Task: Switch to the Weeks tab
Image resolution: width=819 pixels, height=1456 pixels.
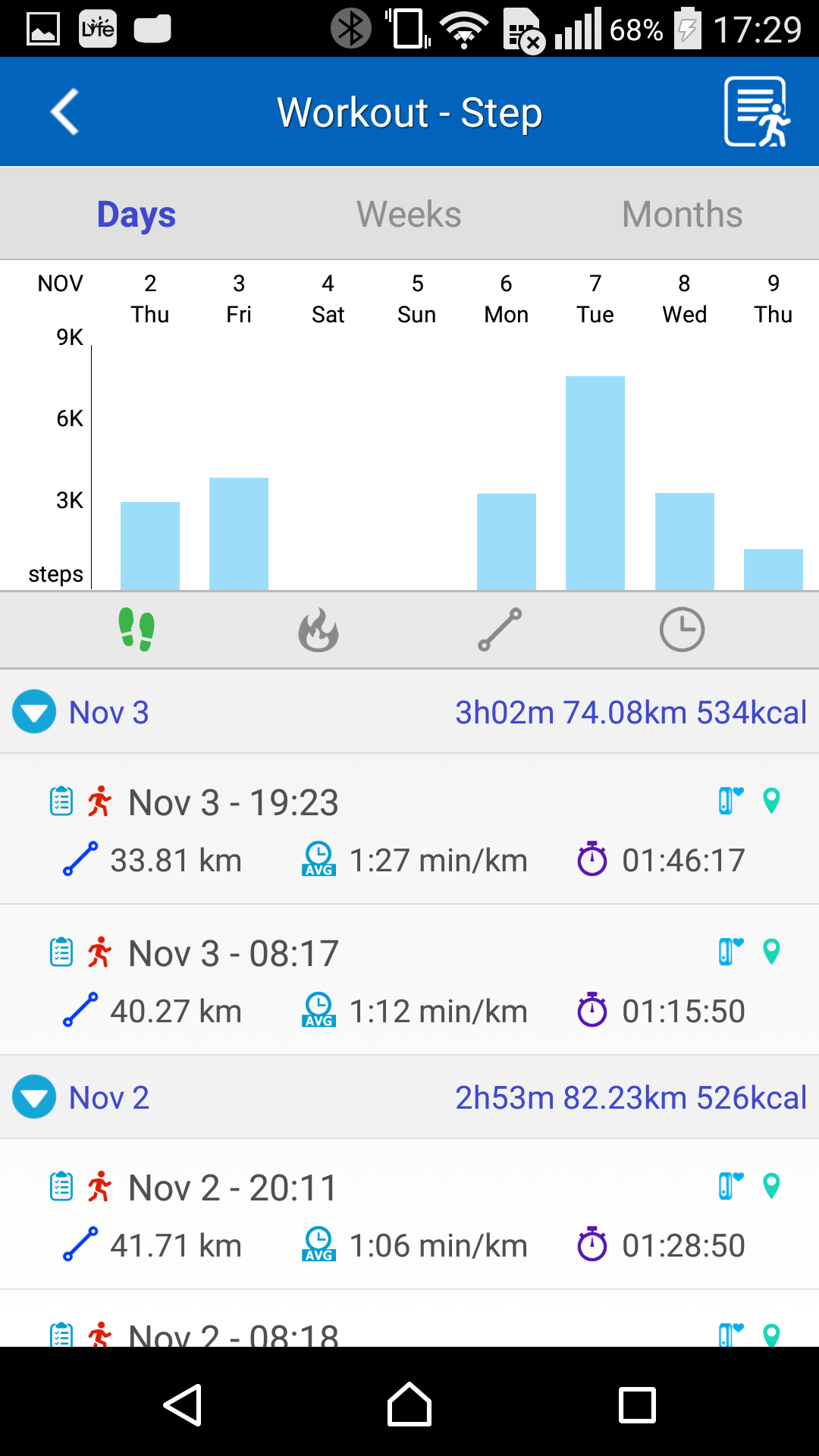Action: pos(409,214)
